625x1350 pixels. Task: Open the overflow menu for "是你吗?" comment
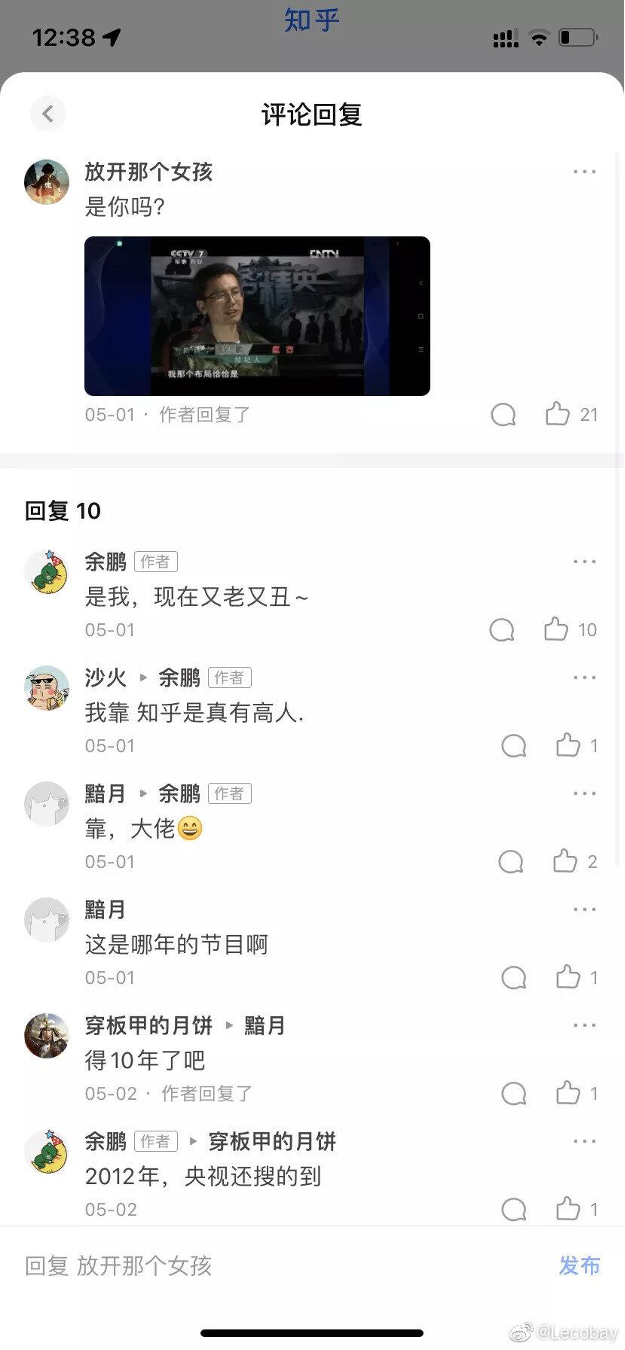point(585,172)
